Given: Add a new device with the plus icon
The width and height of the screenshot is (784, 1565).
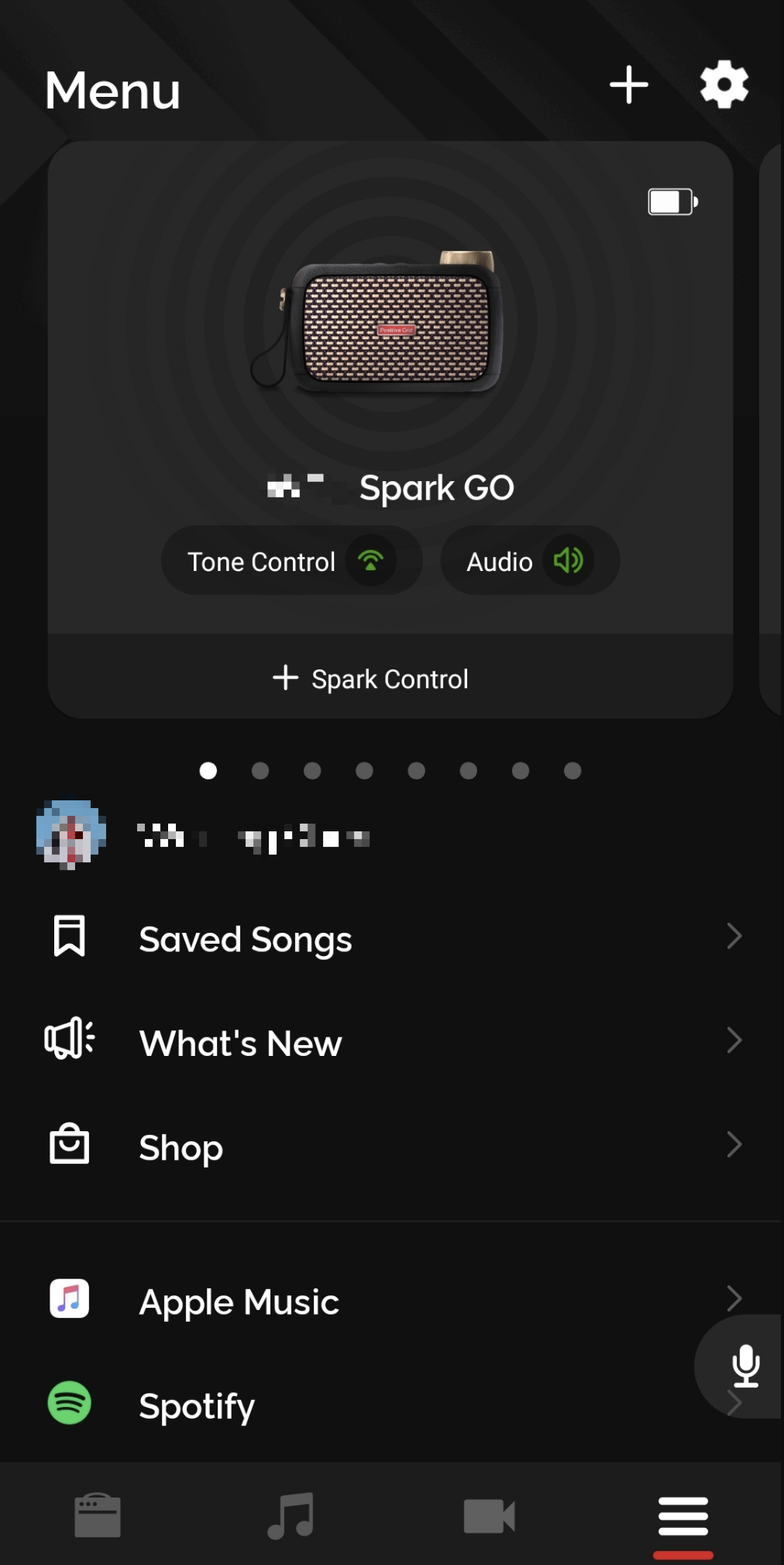Looking at the screenshot, I should (x=628, y=85).
